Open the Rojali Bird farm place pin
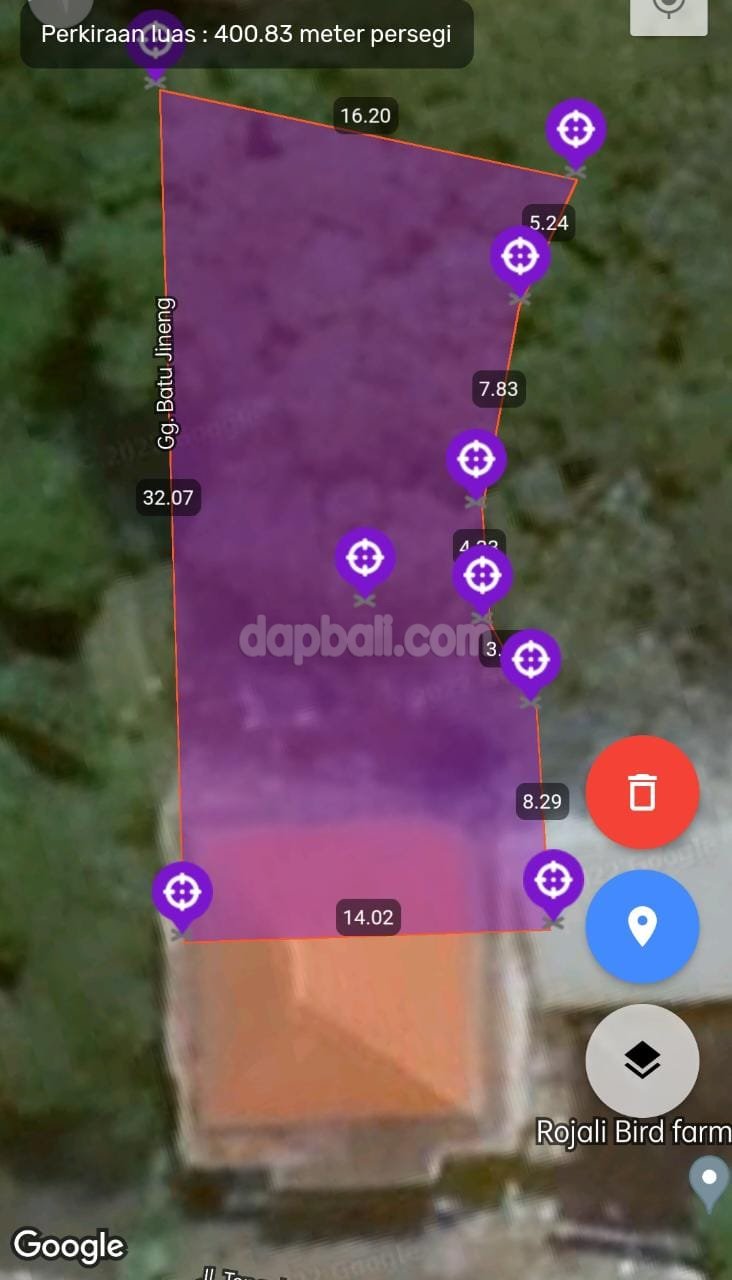 click(710, 1180)
